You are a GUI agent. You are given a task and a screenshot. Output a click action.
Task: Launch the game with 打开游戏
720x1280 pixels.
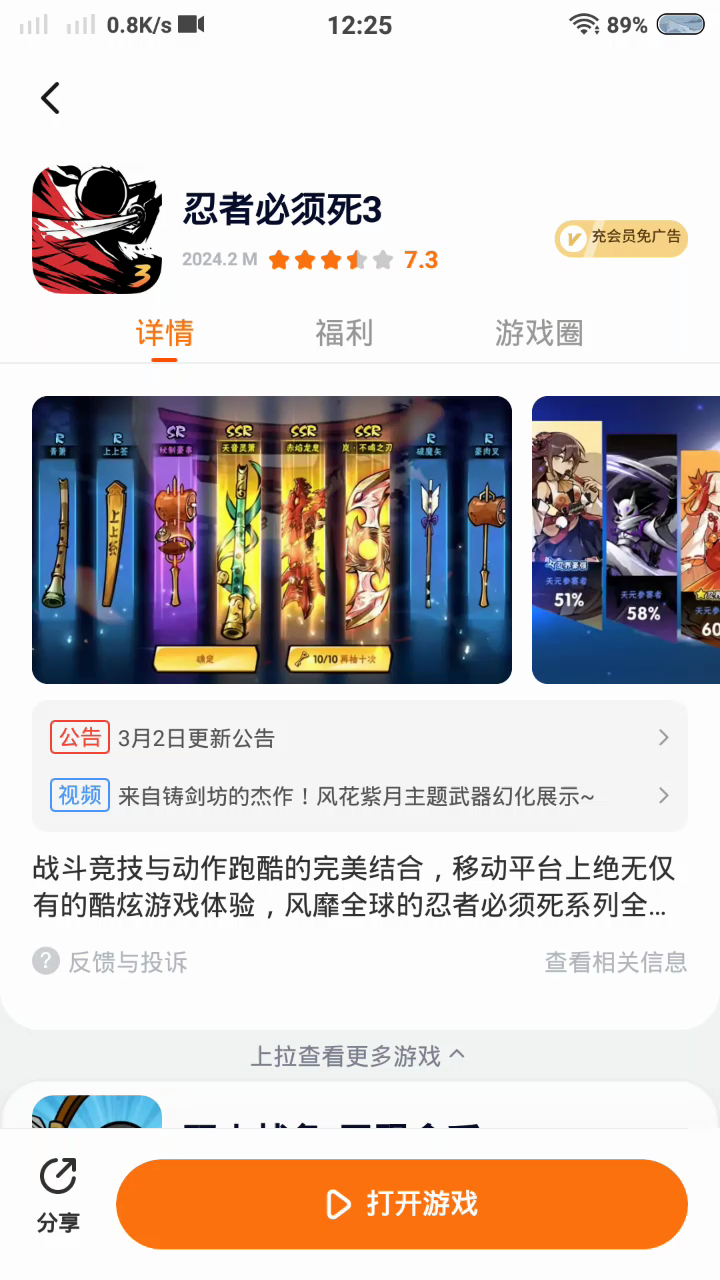click(402, 1204)
